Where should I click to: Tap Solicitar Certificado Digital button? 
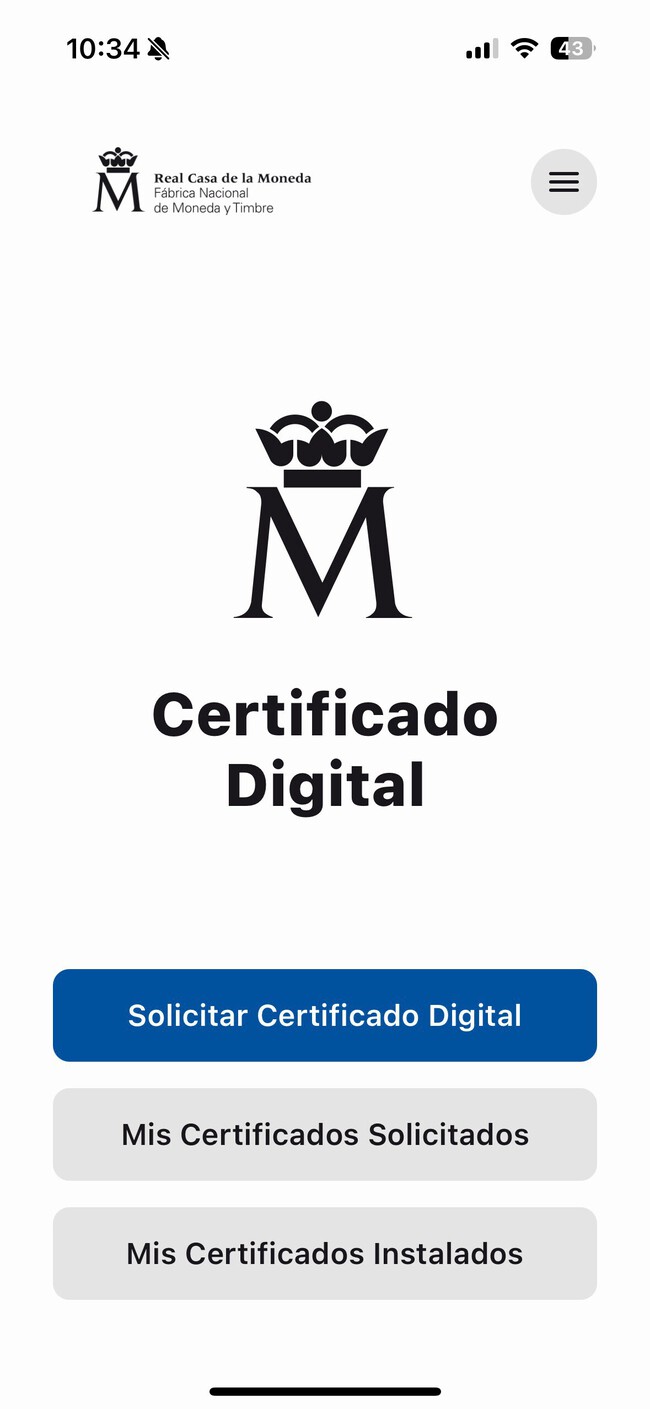325,1015
